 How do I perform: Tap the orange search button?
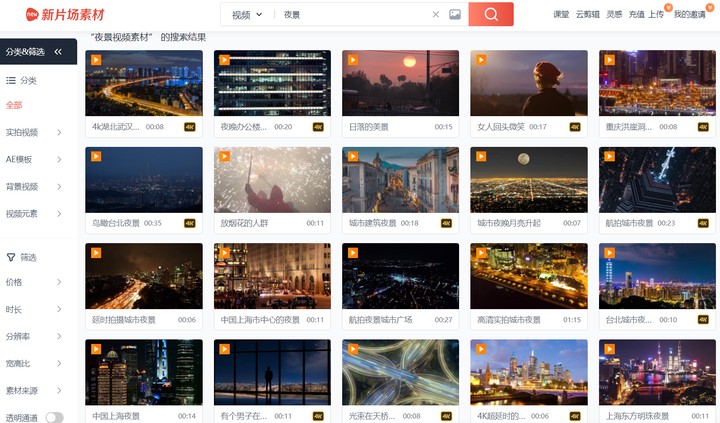[x=490, y=14]
